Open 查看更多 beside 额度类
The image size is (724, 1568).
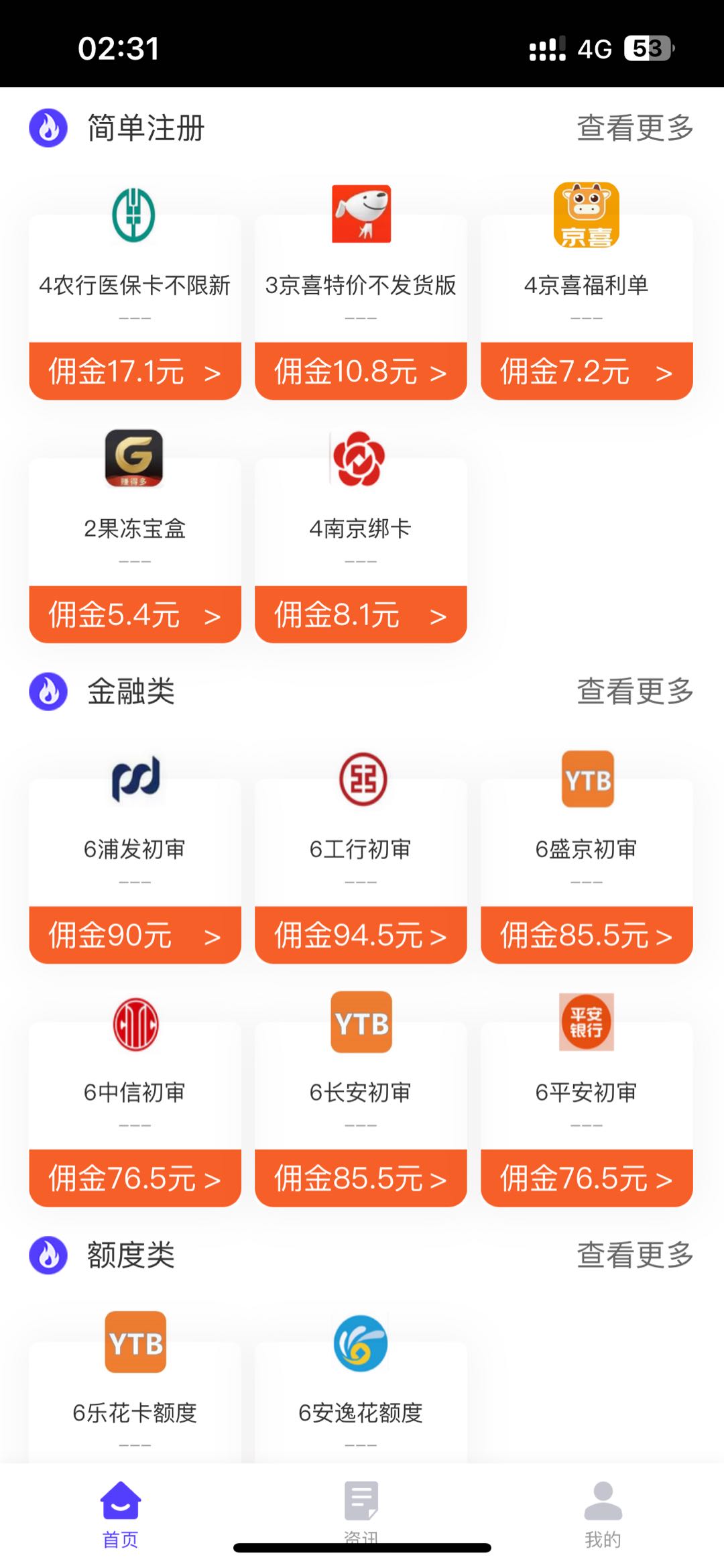(635, 1255)
